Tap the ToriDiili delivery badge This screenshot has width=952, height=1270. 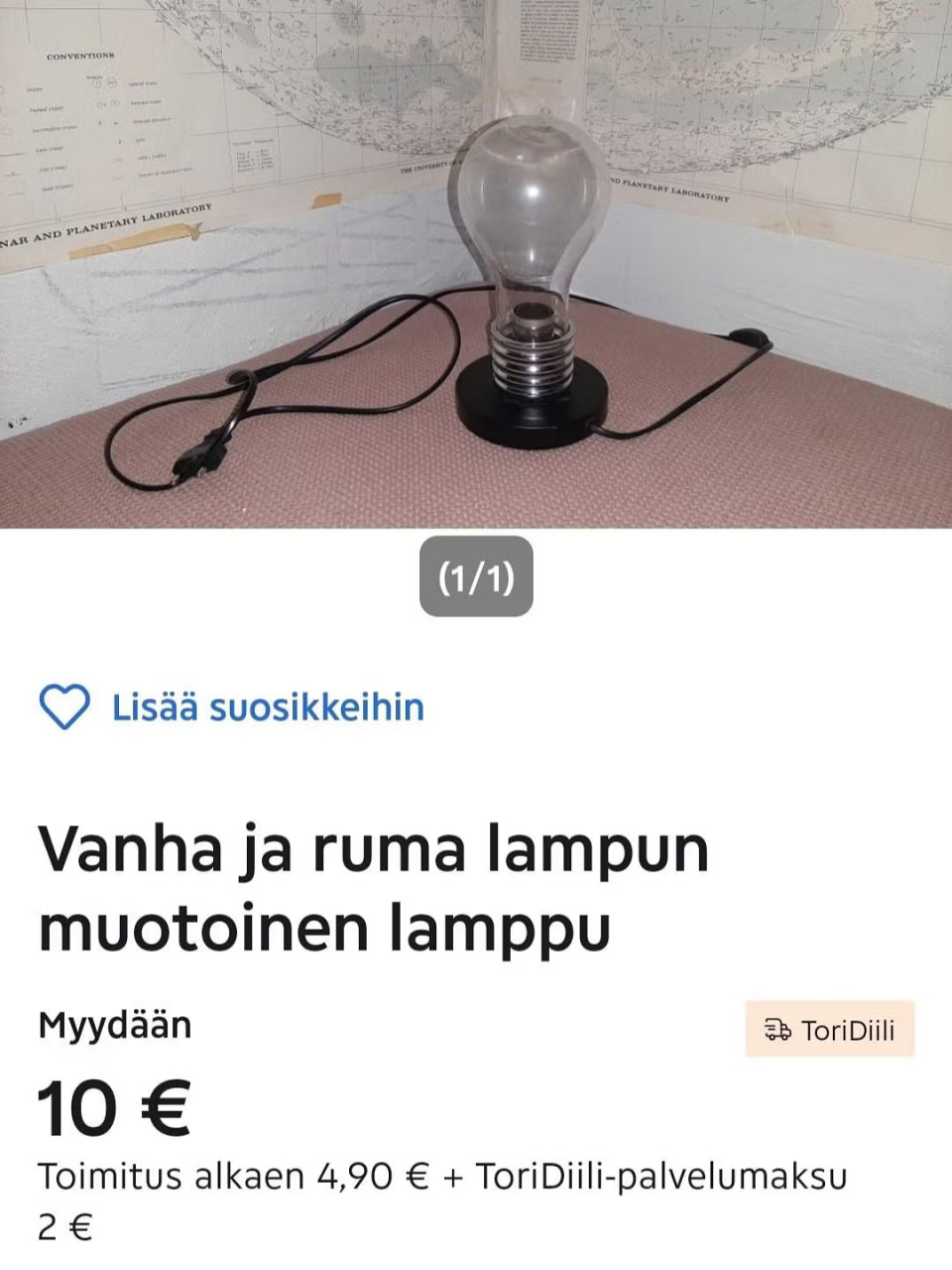point(829,1030)
